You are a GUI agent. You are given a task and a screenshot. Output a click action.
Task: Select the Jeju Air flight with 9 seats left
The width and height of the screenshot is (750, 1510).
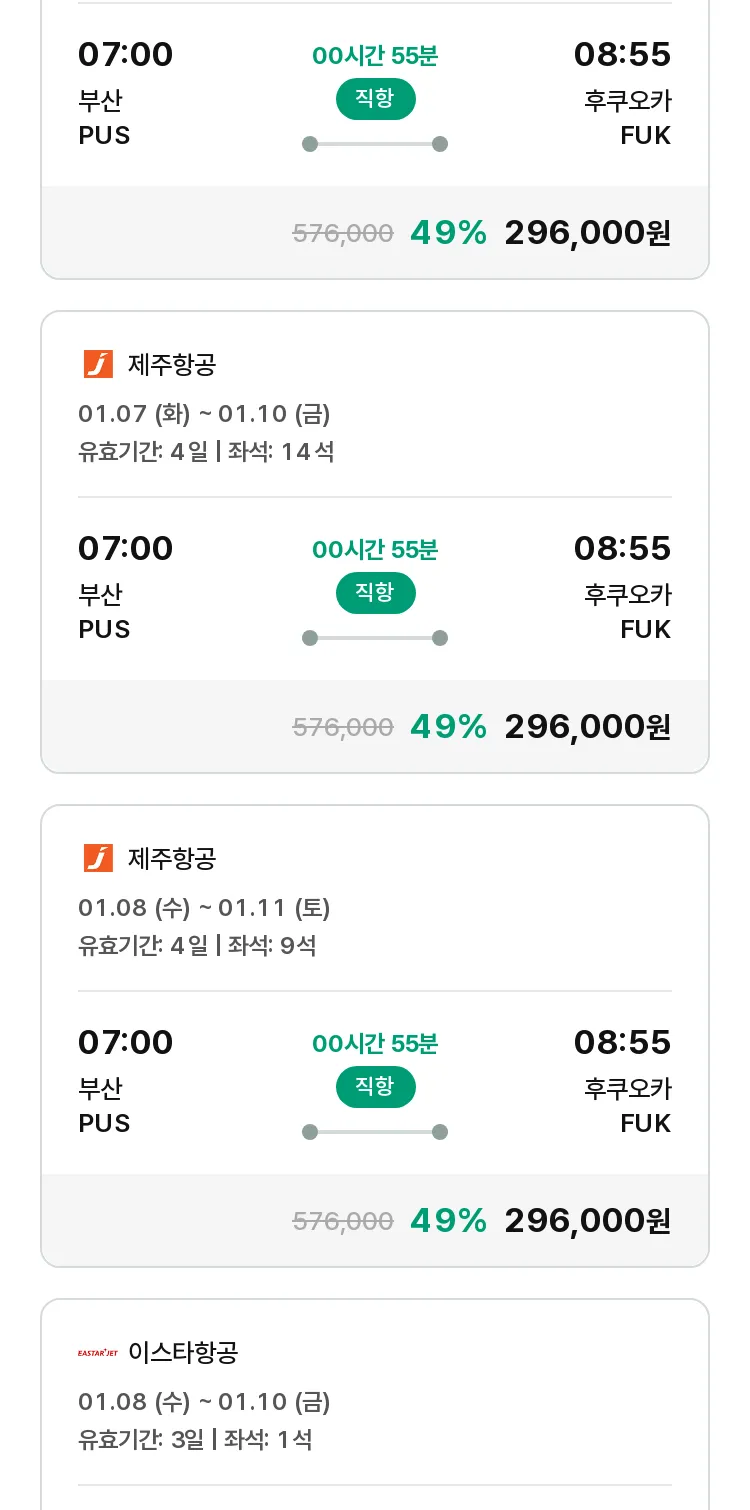[374, 1035]
